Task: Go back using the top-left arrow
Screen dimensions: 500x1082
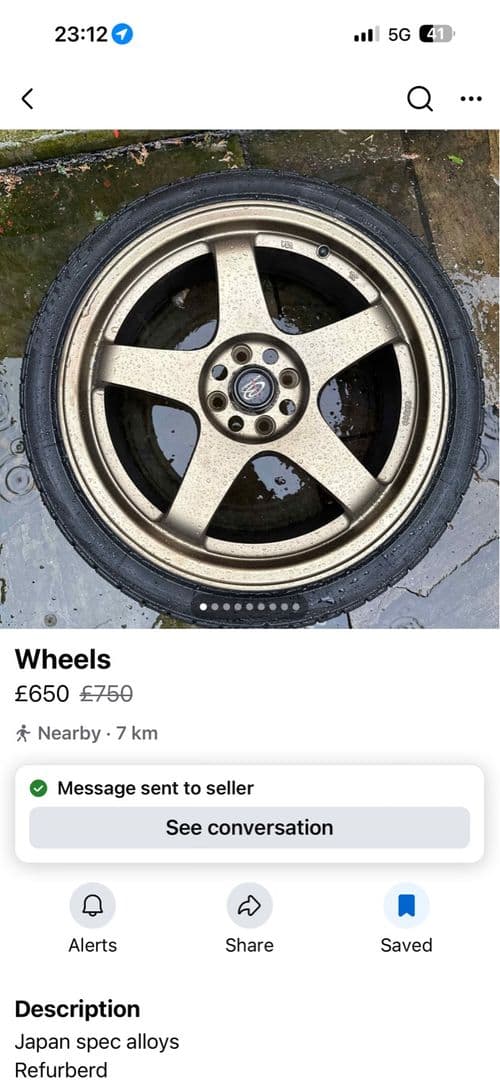Action: 27,99
